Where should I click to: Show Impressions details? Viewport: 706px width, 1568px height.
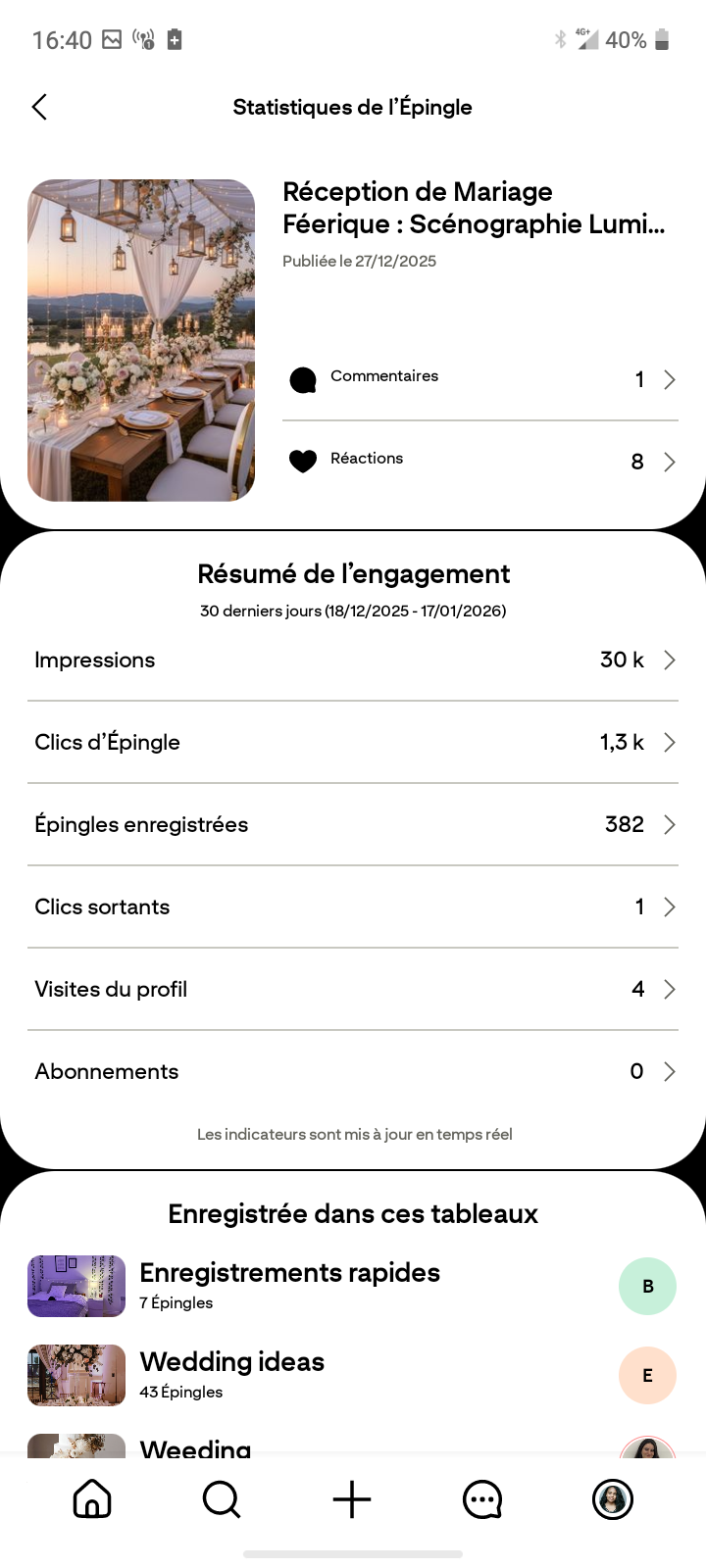coord(353,660)
